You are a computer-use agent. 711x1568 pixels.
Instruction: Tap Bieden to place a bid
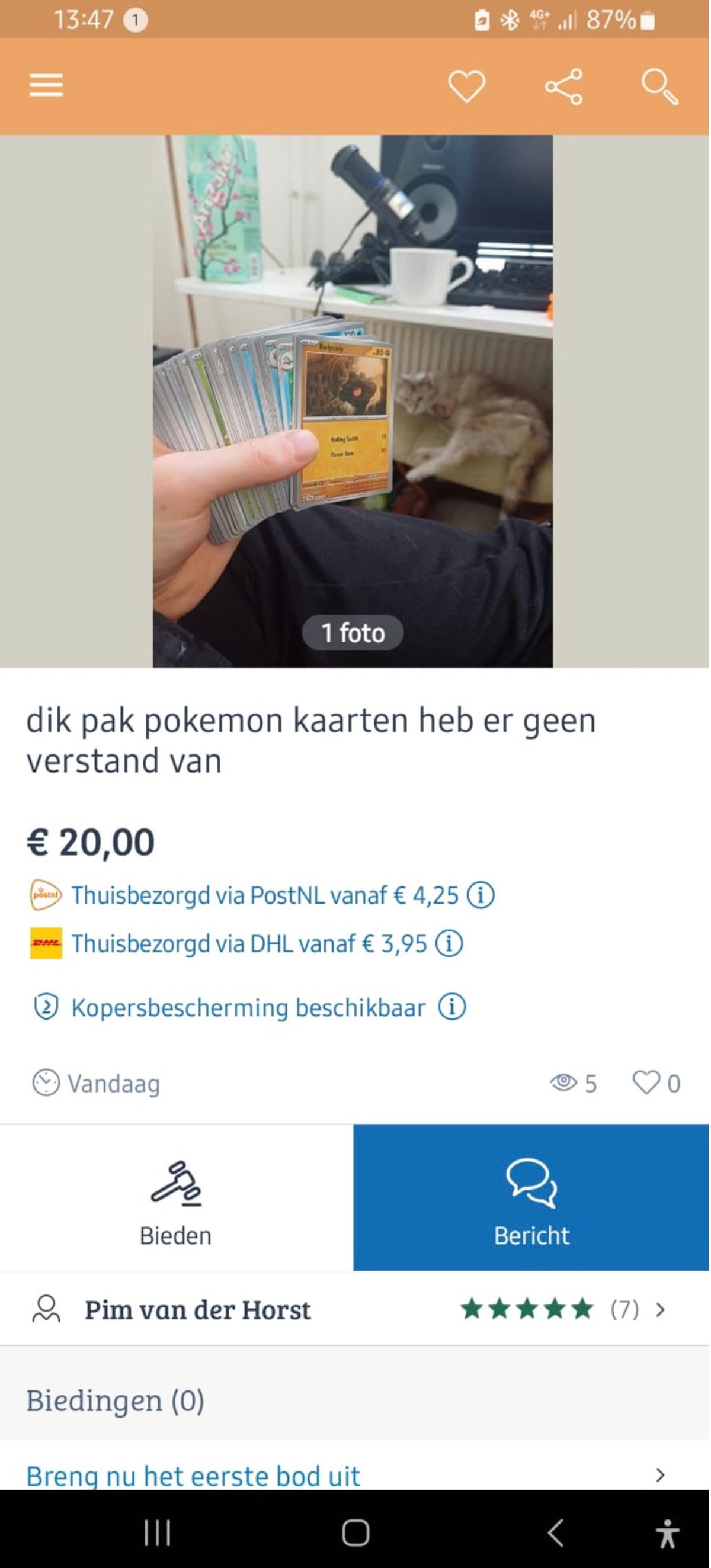coord(176,1198)
